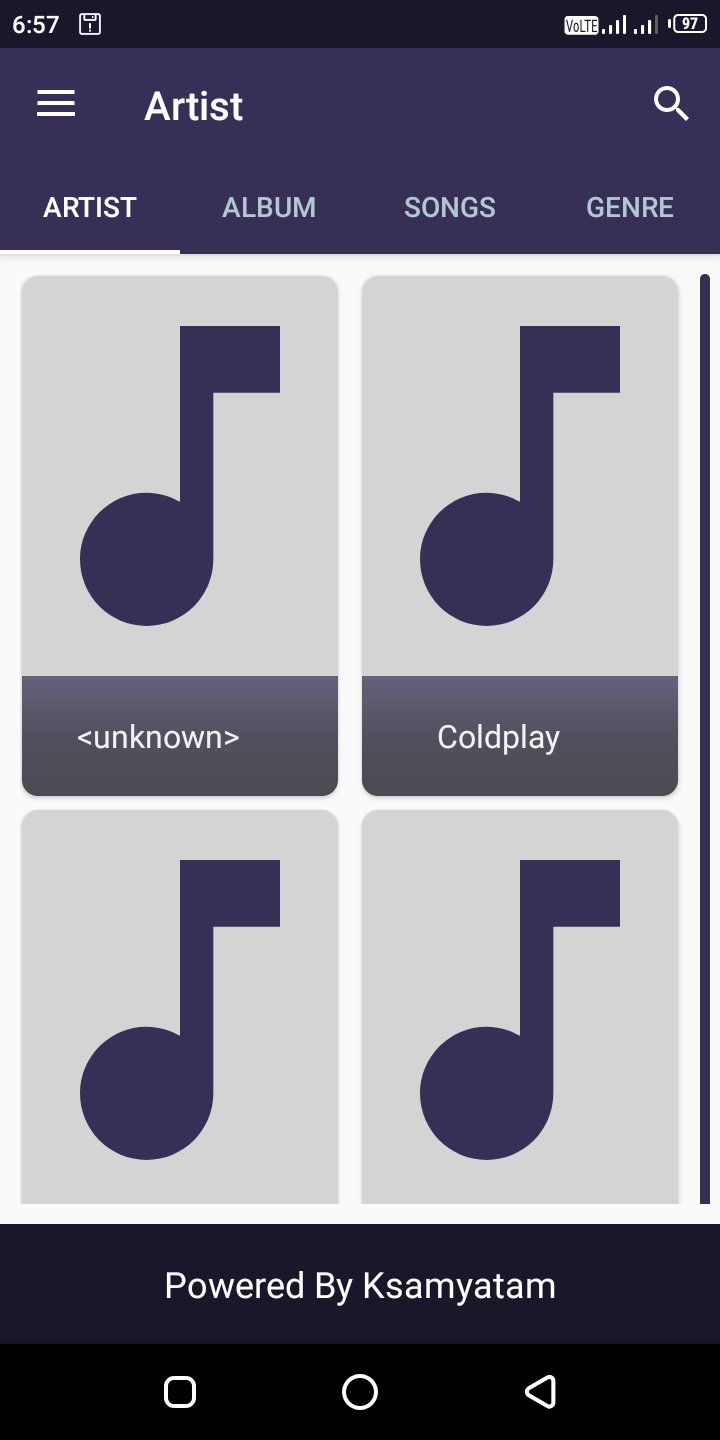Open the Coldplay artist card

pyautogui.click(x=520, y=535)
